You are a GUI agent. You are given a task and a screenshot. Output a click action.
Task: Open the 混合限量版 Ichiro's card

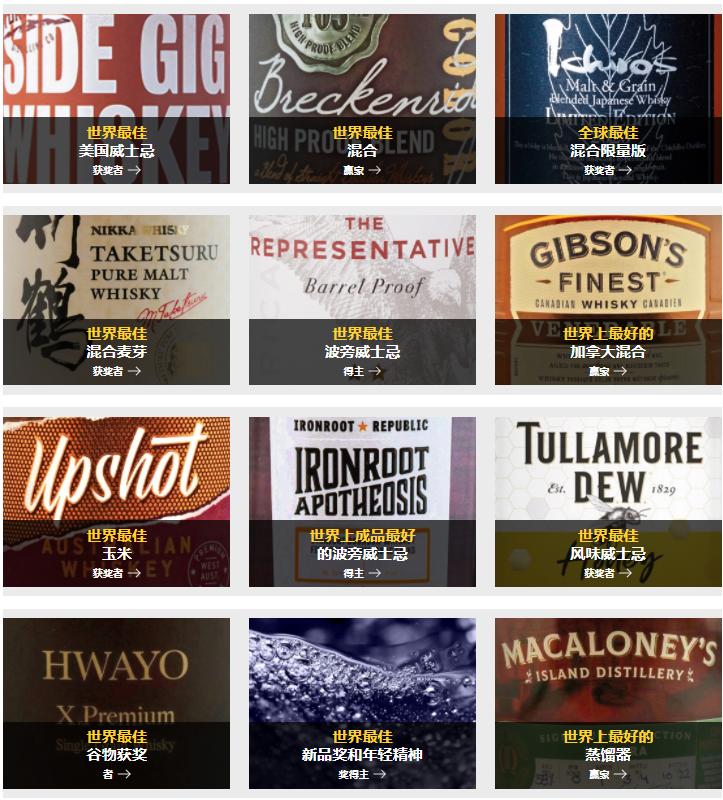(x=608, y=98)
